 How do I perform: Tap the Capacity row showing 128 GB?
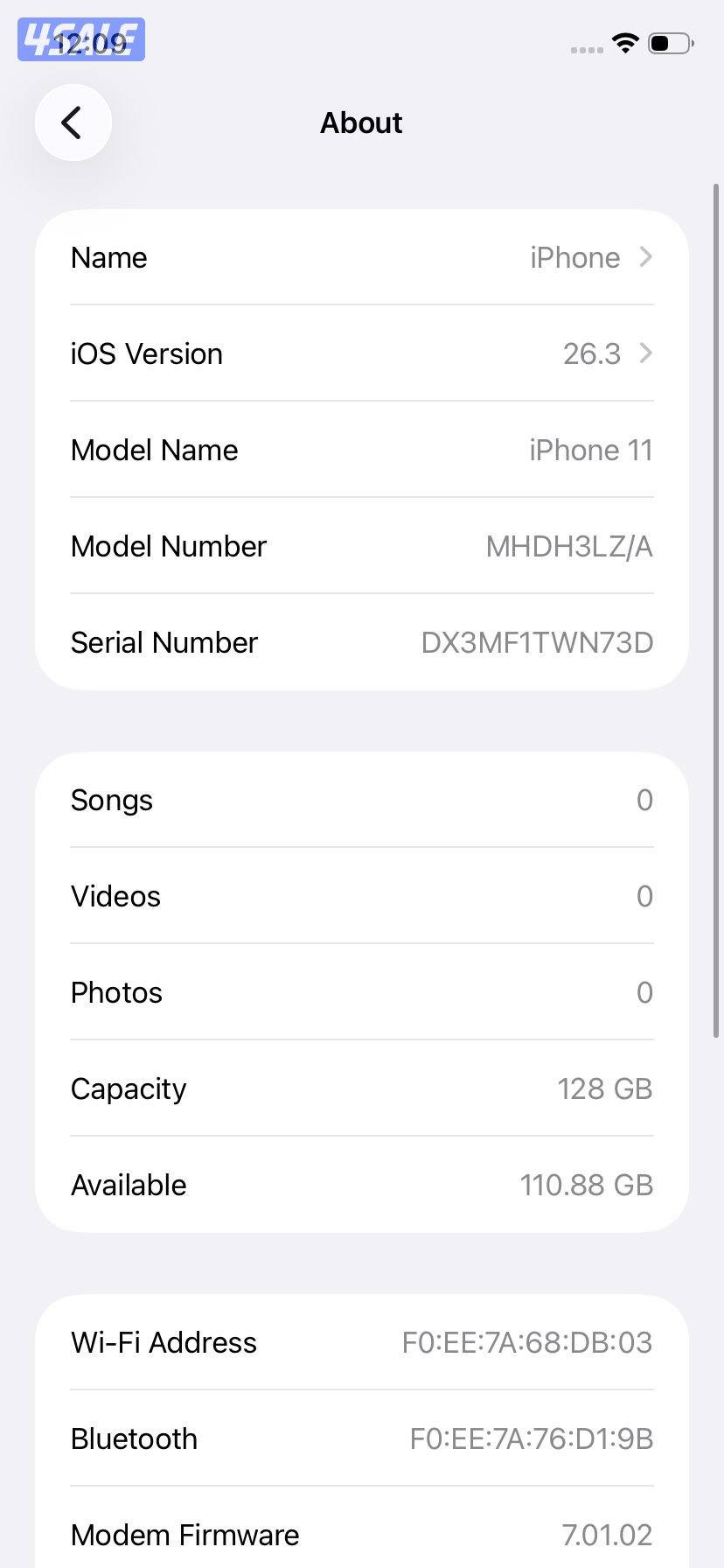click(x=361, y=1088)
